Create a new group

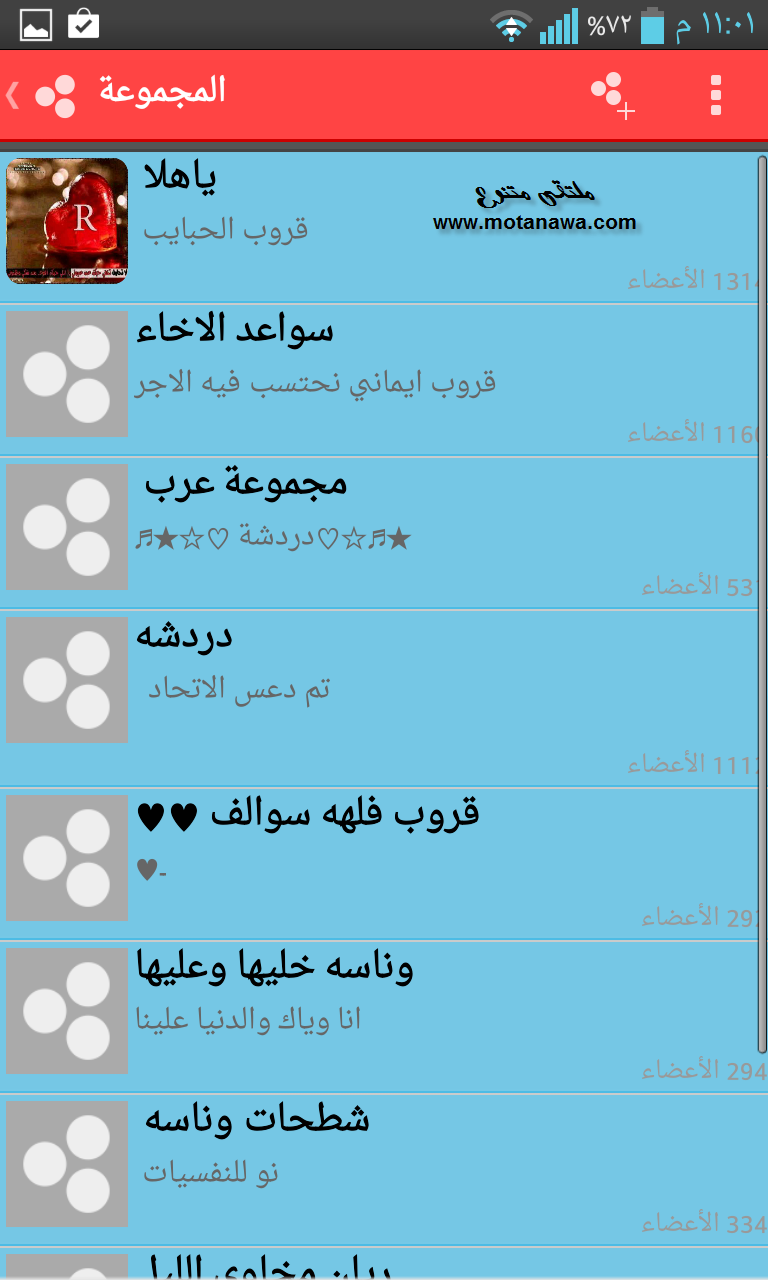point(612,96)
